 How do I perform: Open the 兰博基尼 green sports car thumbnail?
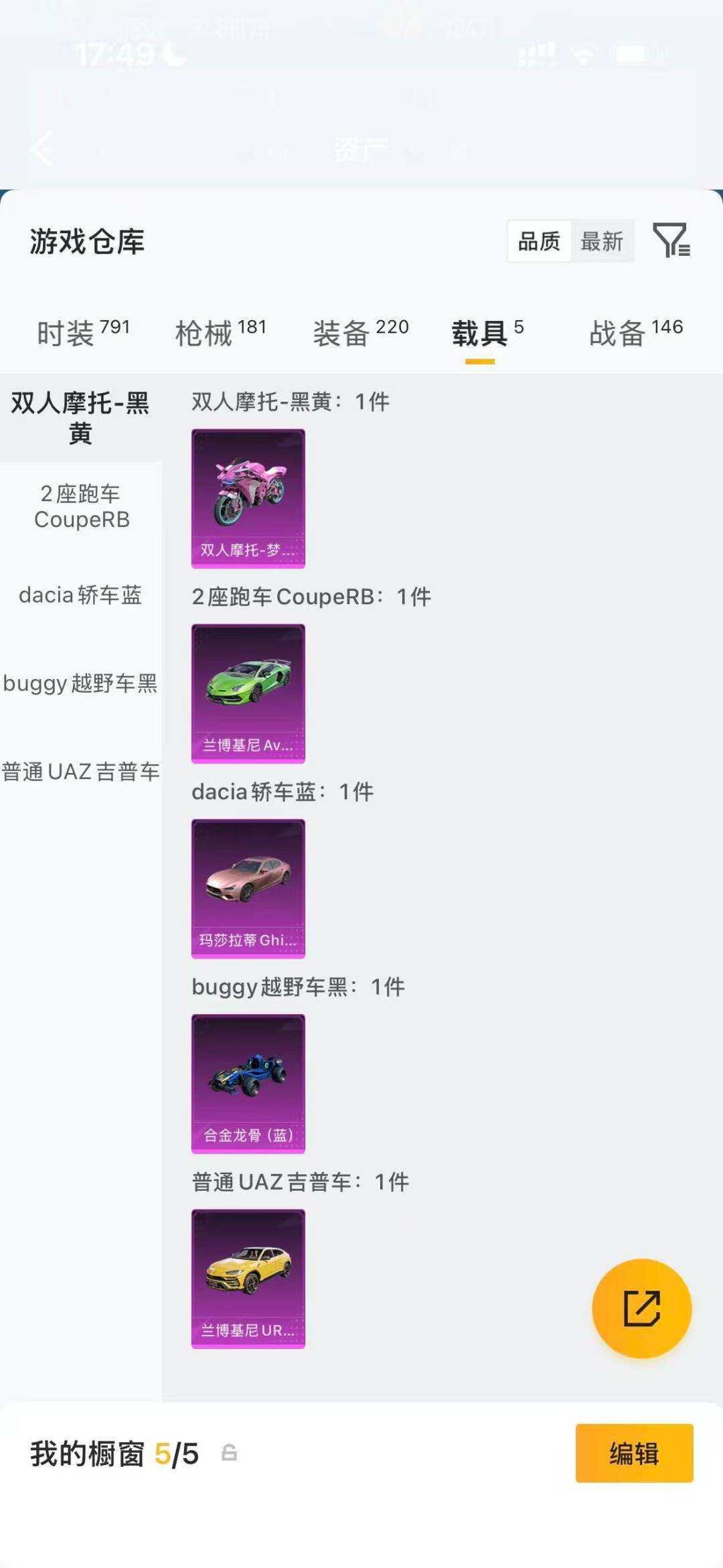(x=248, y=693)
